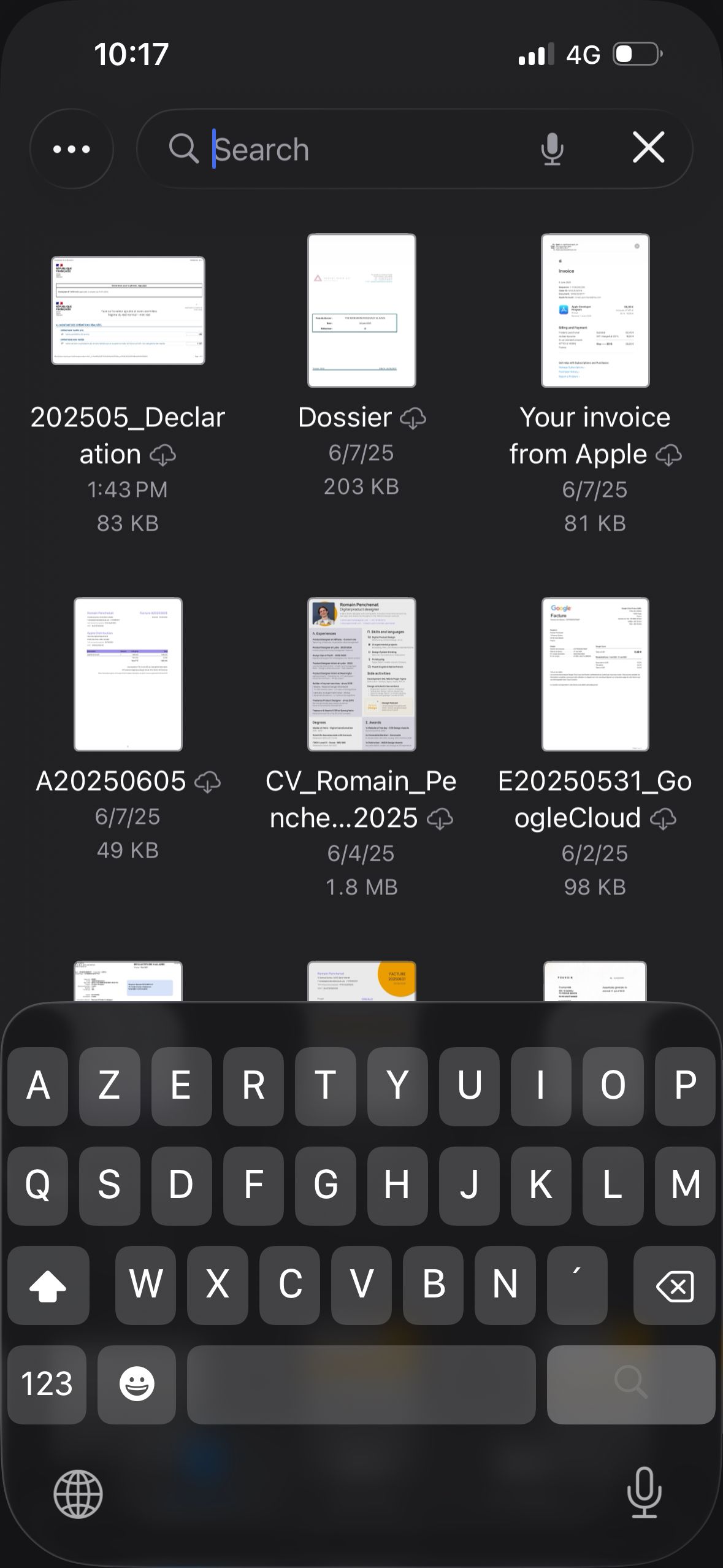Start voice dictation in the search bar
This screenshot has height=1568, width=723.
tap(552, 149)
